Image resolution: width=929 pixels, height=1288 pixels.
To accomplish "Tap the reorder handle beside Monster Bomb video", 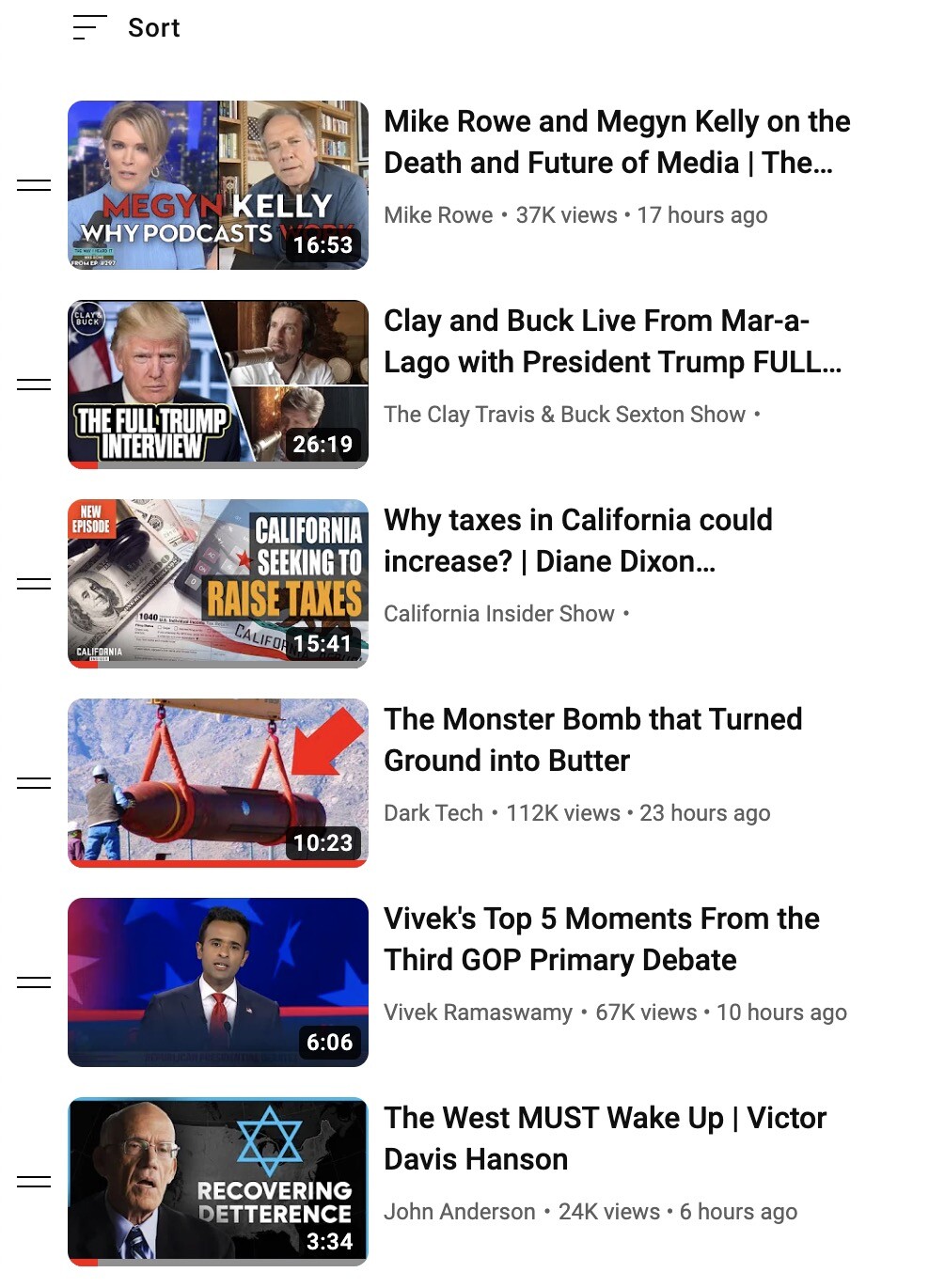I will 34,783.
